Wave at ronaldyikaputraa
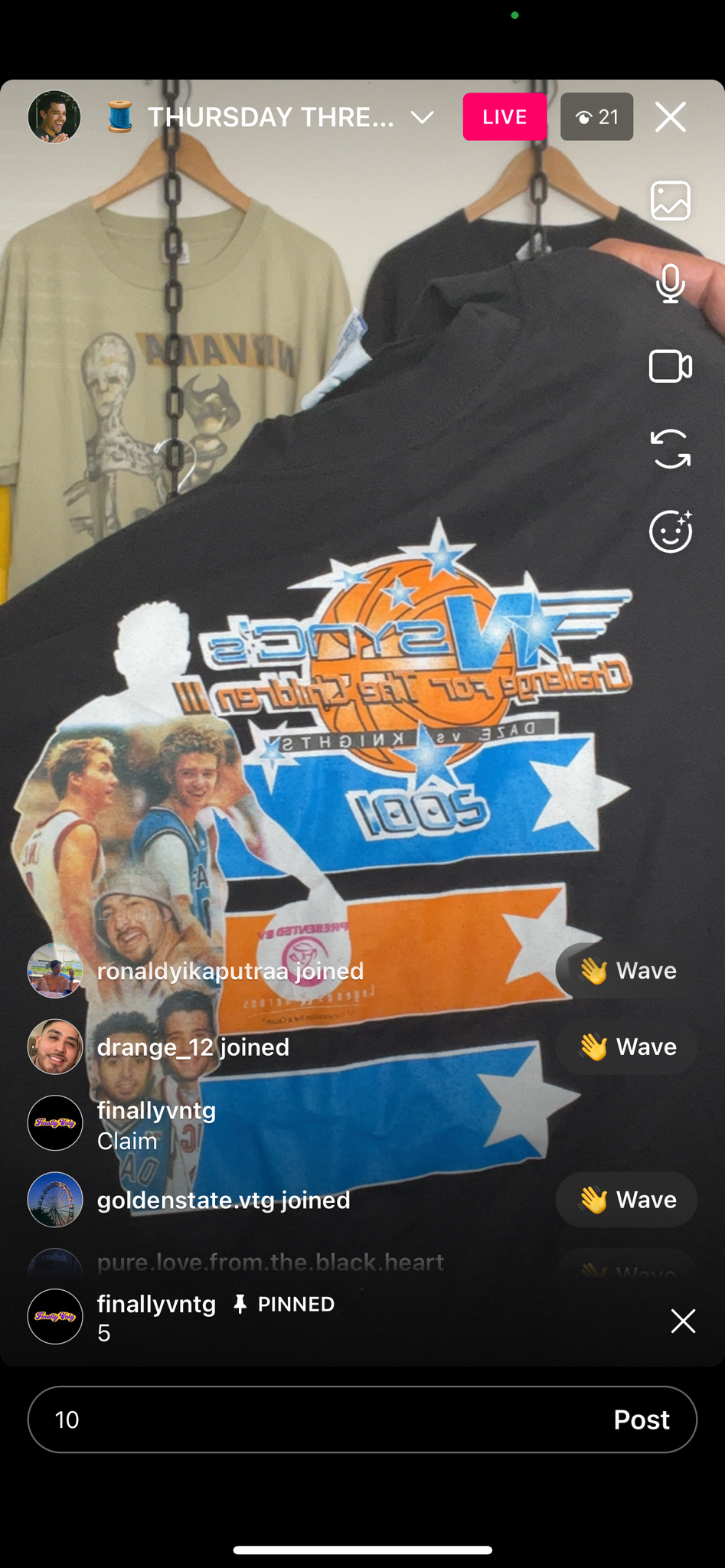This screenshot has width=725, height=1568. (x=626, y=971)
